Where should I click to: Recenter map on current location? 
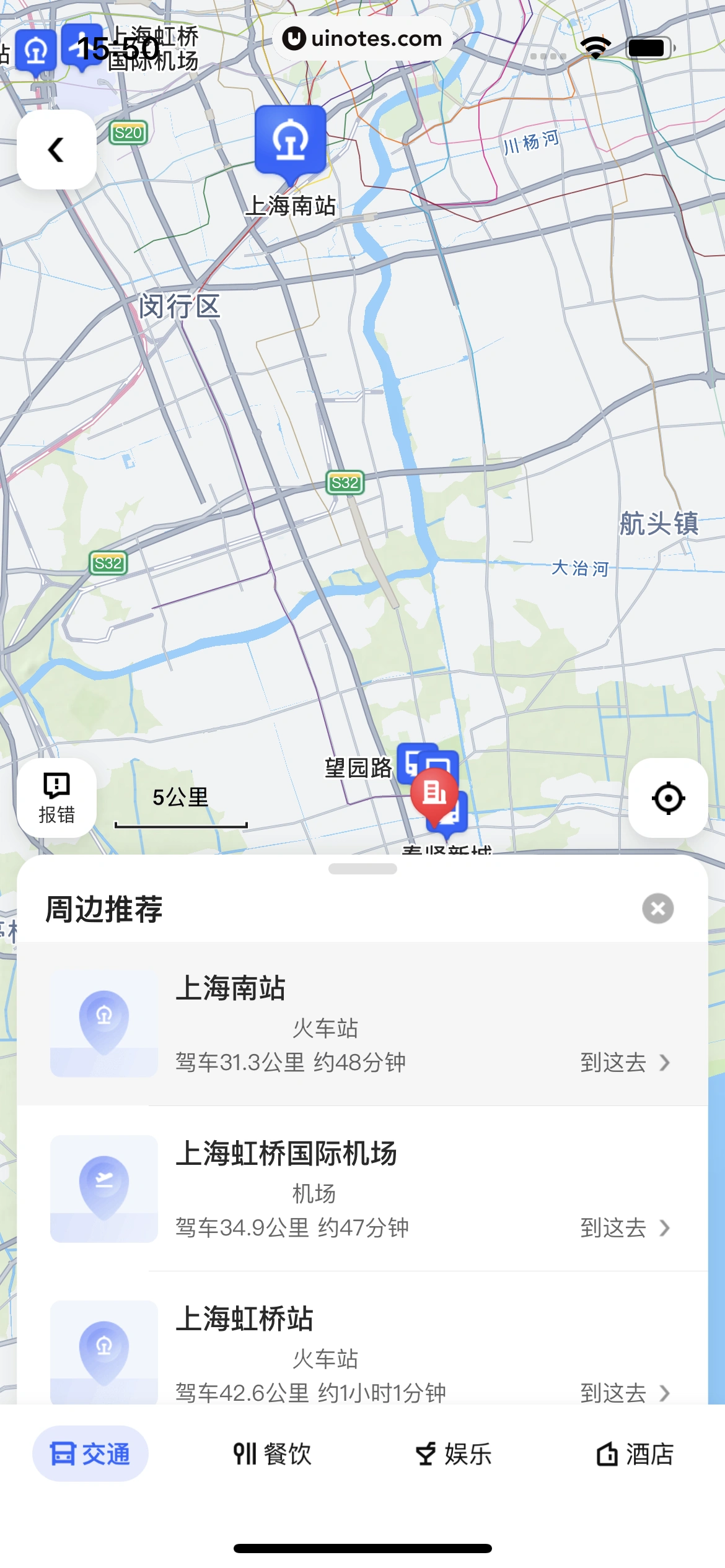click(668, 798)
